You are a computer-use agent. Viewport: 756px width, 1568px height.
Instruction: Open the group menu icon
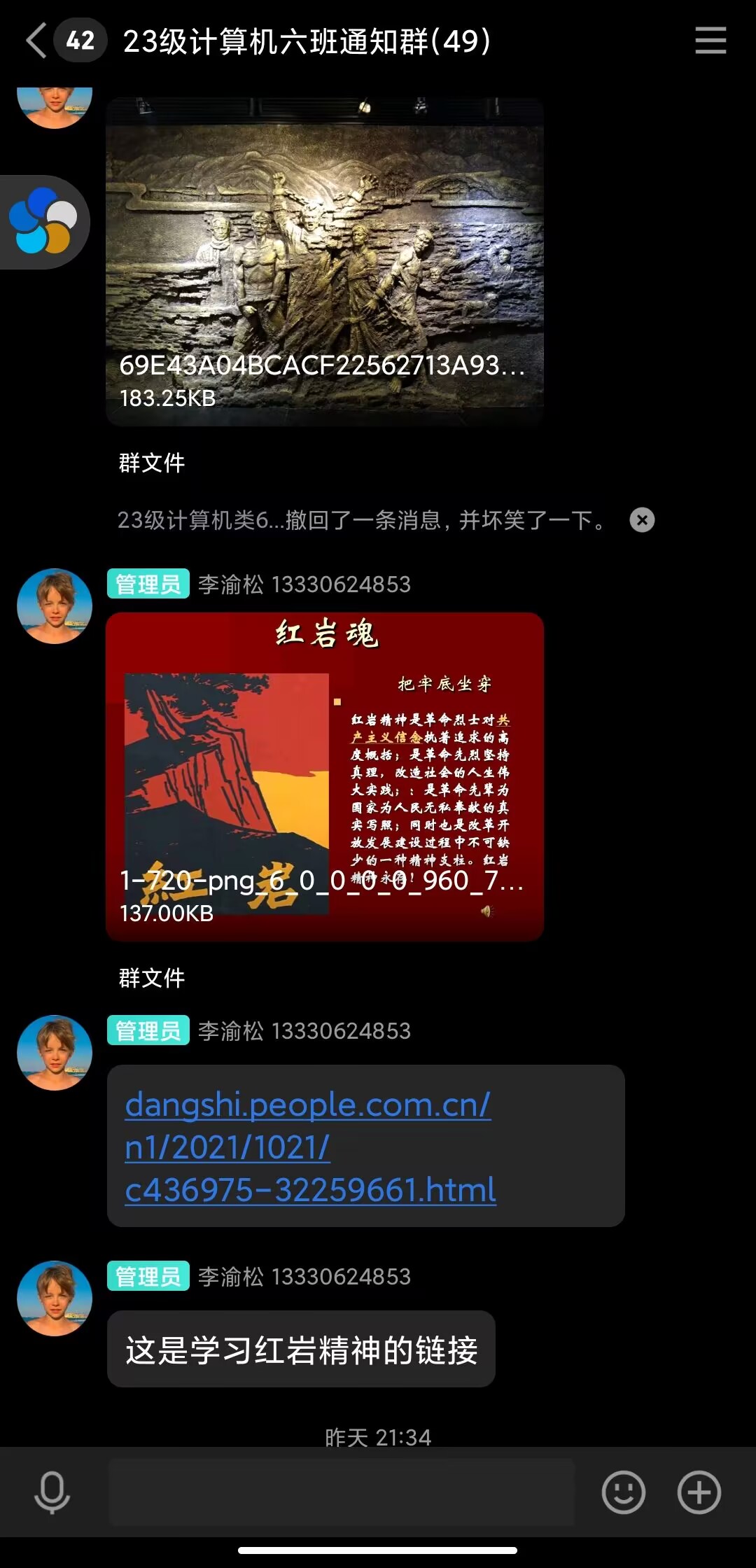[x=710, y=41]
